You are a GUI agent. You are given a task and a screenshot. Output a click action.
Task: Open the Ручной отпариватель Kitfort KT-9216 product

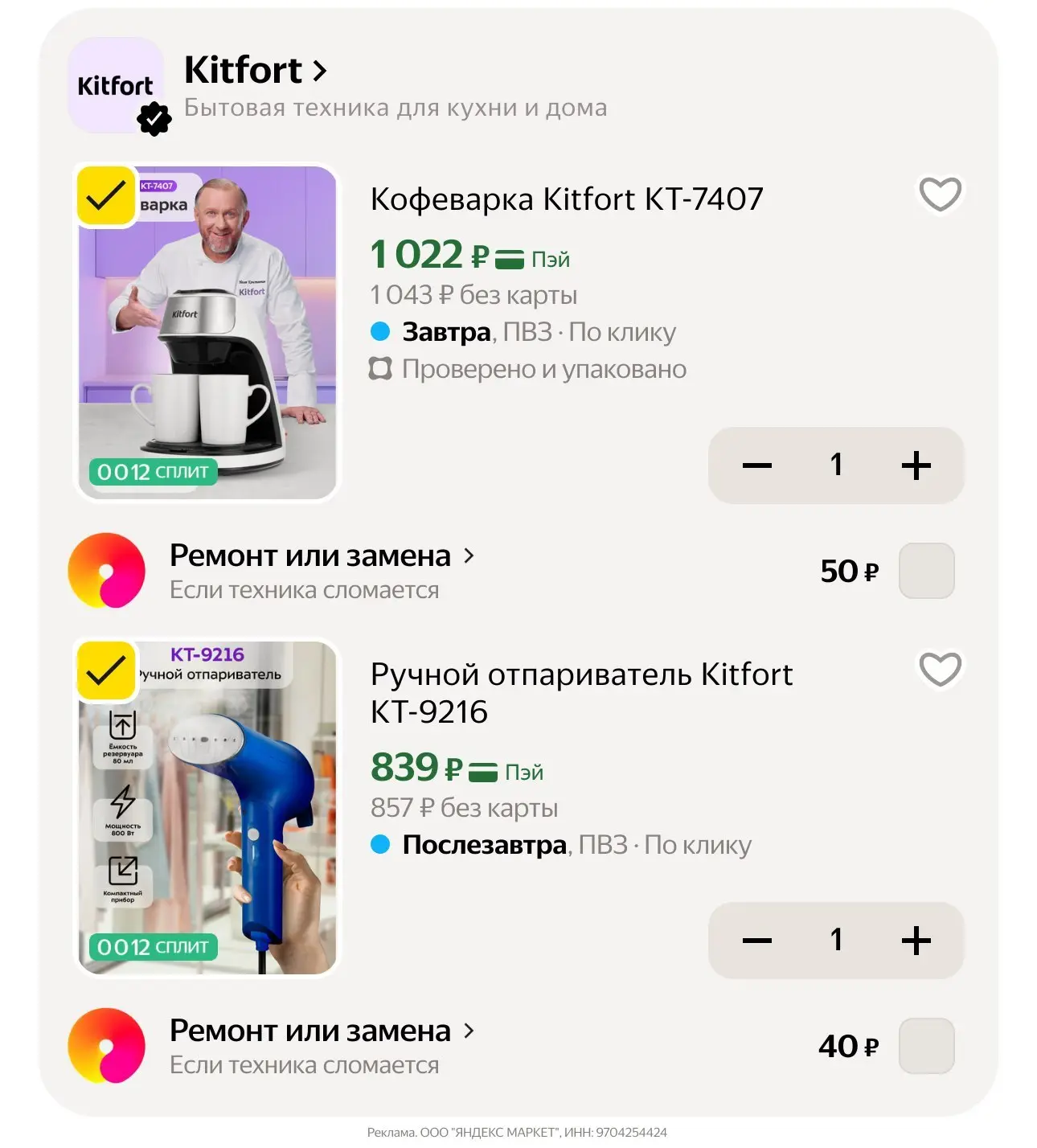click(x=581, y=692)
